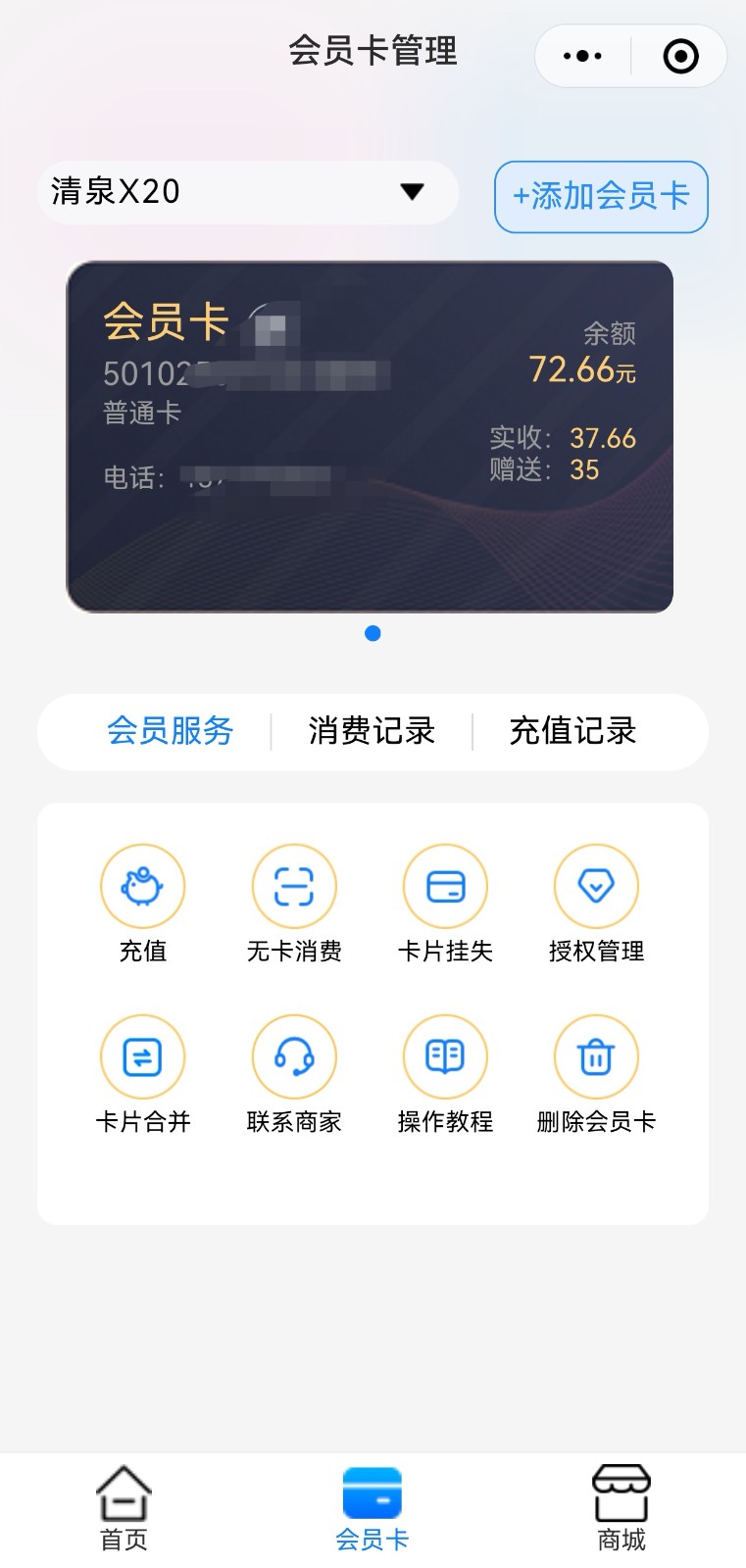The image size is (746, 1568).
Task: Tap 联系商家 to contact the merchant
Action: click(294, 1074)
